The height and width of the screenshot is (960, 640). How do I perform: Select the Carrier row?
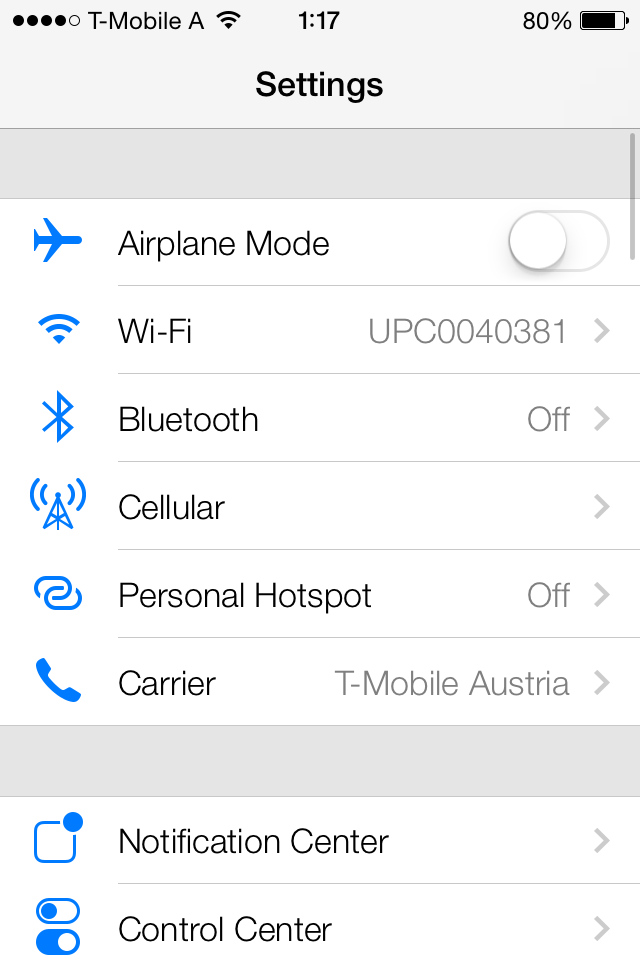tap(320, 683)
